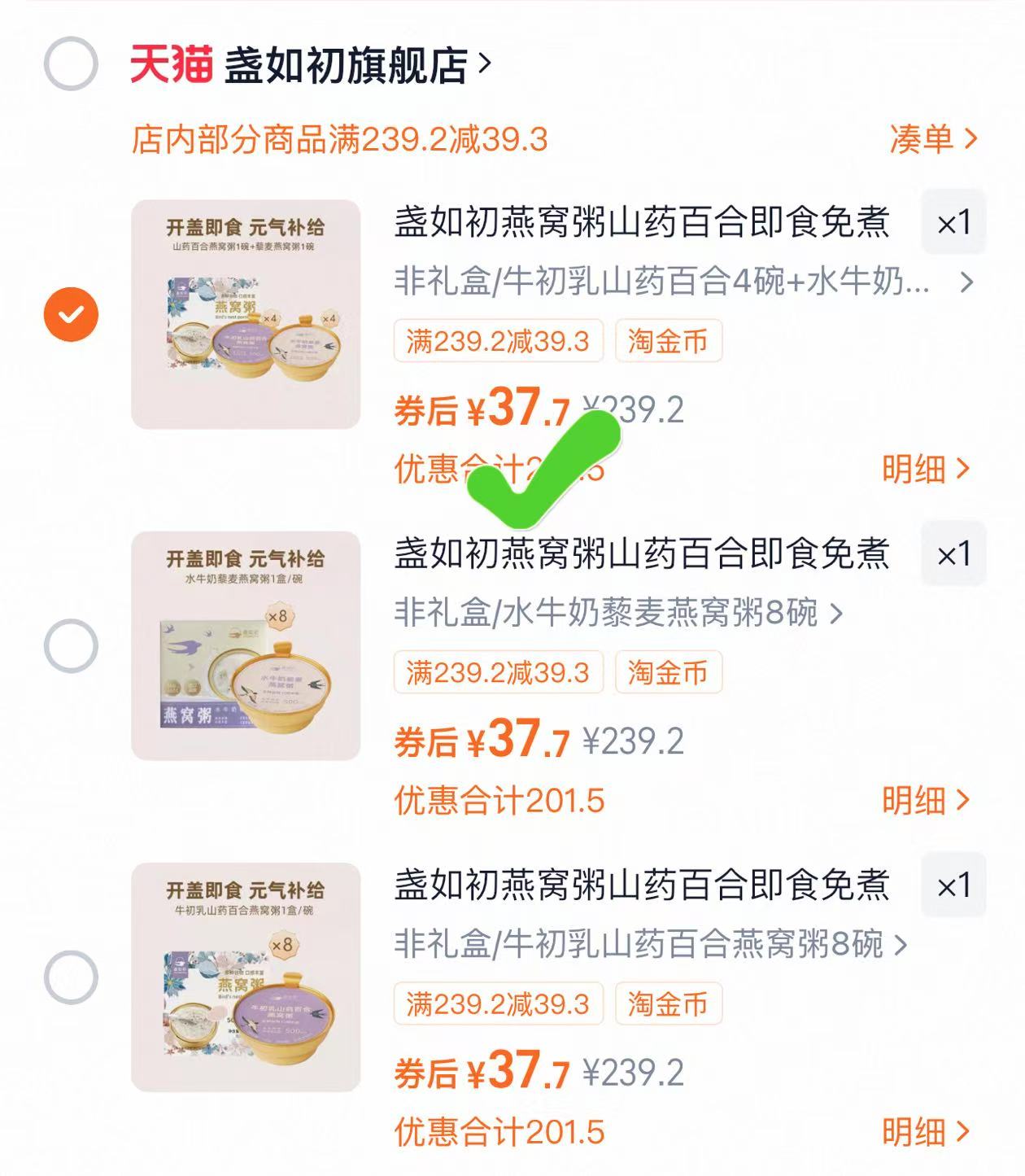Click the 满239.2减39.3 coupon tag on first product
This screenshot has height=1176, width=1025.
[500, 342]
